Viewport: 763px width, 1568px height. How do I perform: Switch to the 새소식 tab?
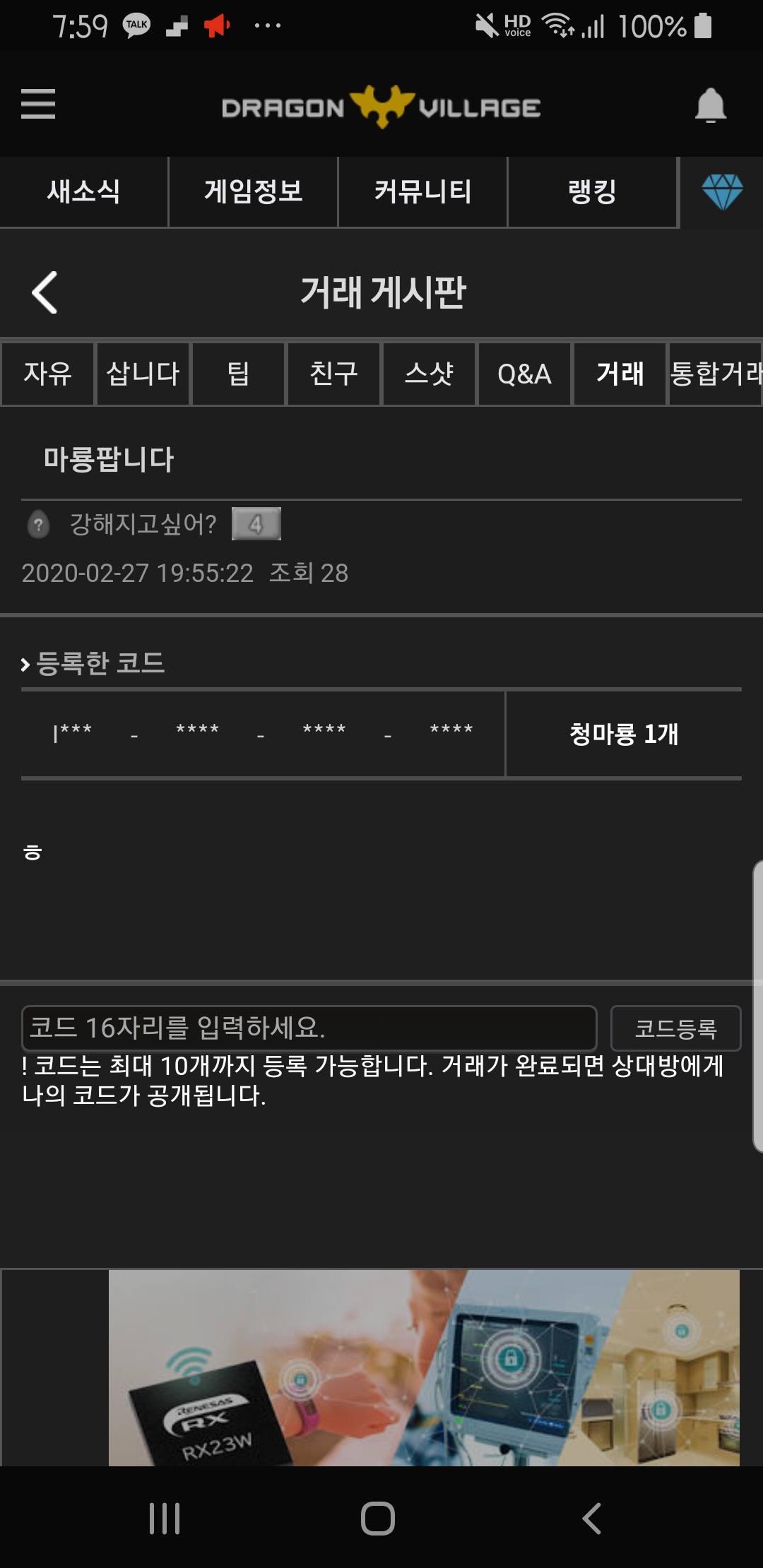point(83,191)
